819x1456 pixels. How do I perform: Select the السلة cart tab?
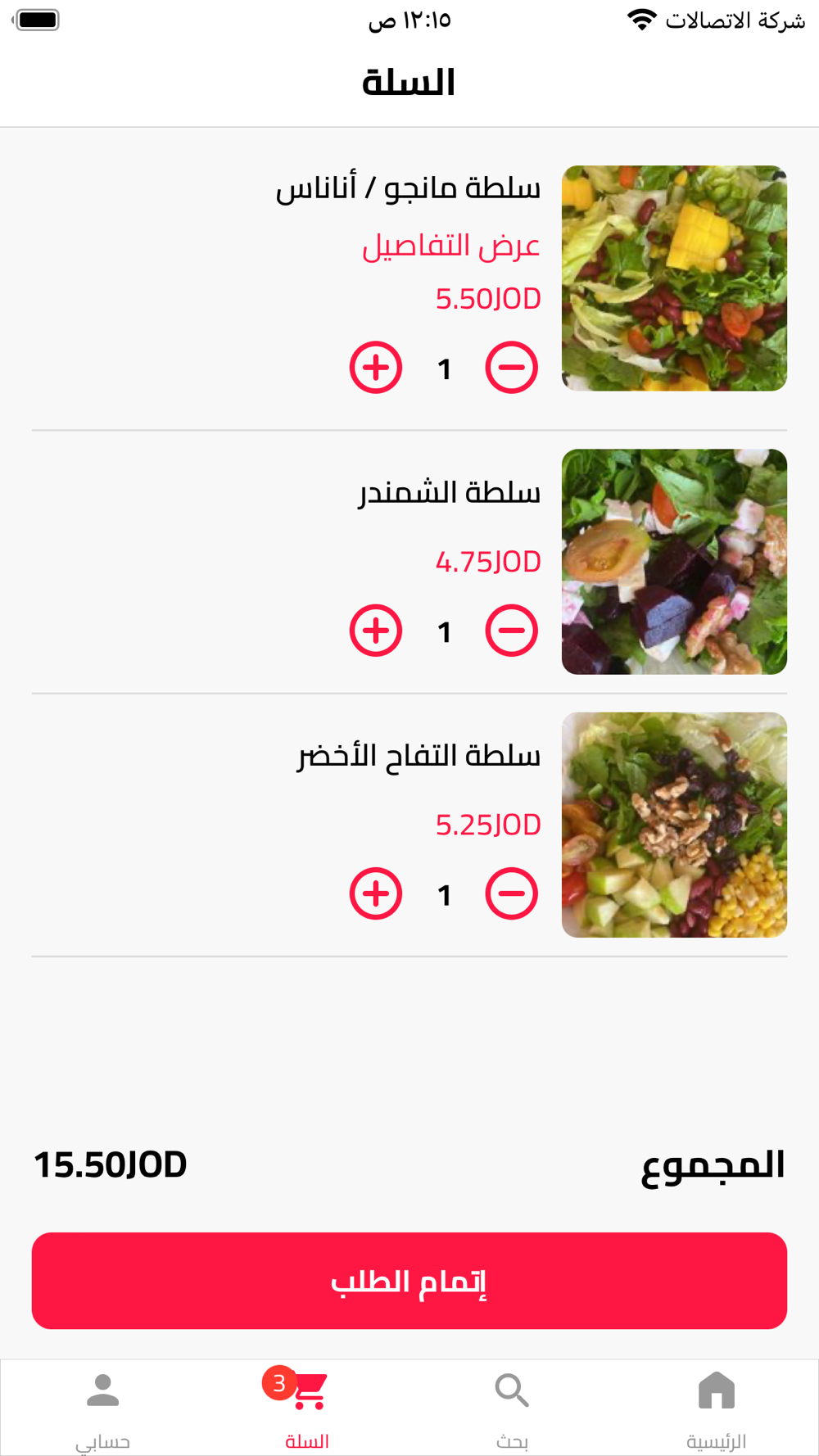307,1407
